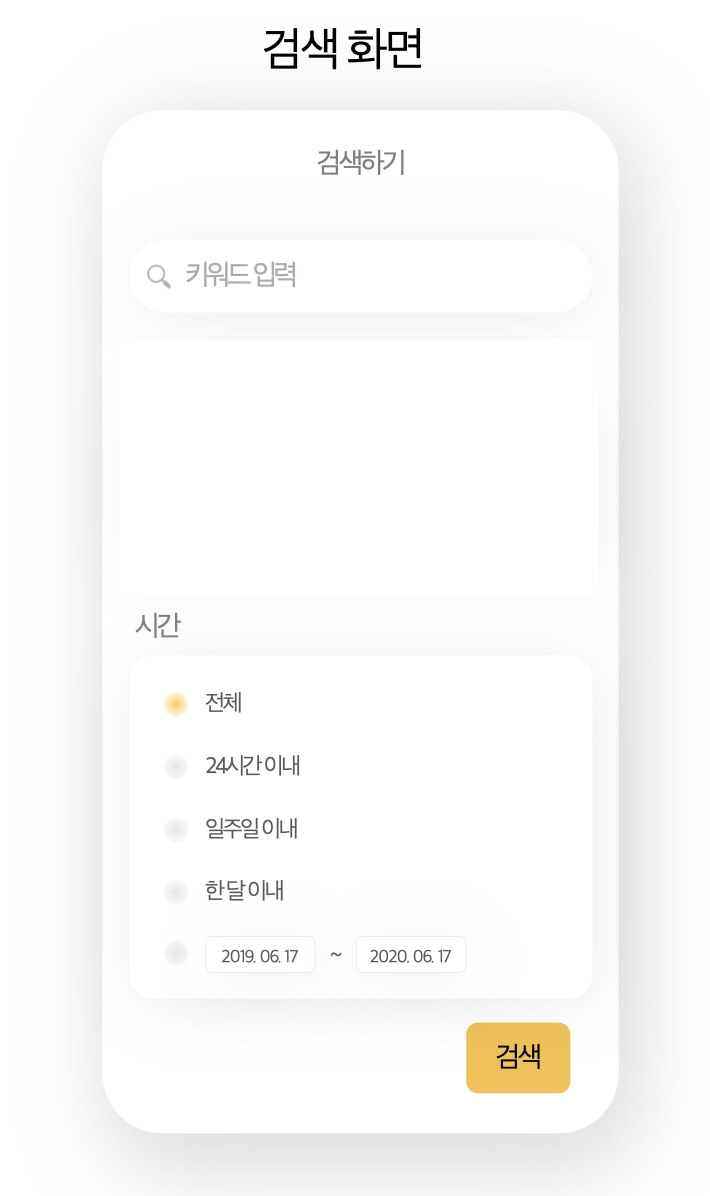Choose the 24시간 이내 option
The width and height of the screenshot is (710, 1196).
[176, 767]
